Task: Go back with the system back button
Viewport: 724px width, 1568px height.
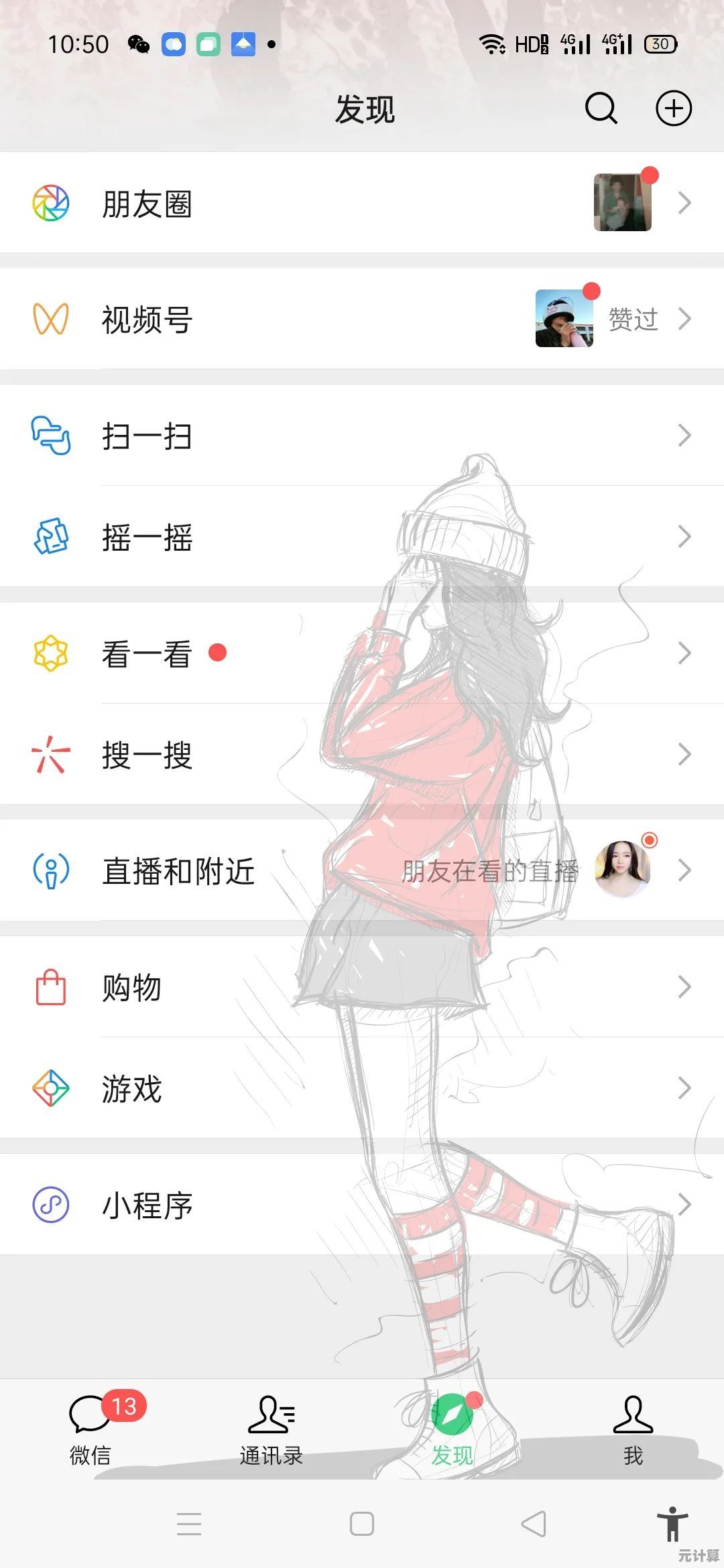Action: pyautogui.click(x=534, y=1524)
